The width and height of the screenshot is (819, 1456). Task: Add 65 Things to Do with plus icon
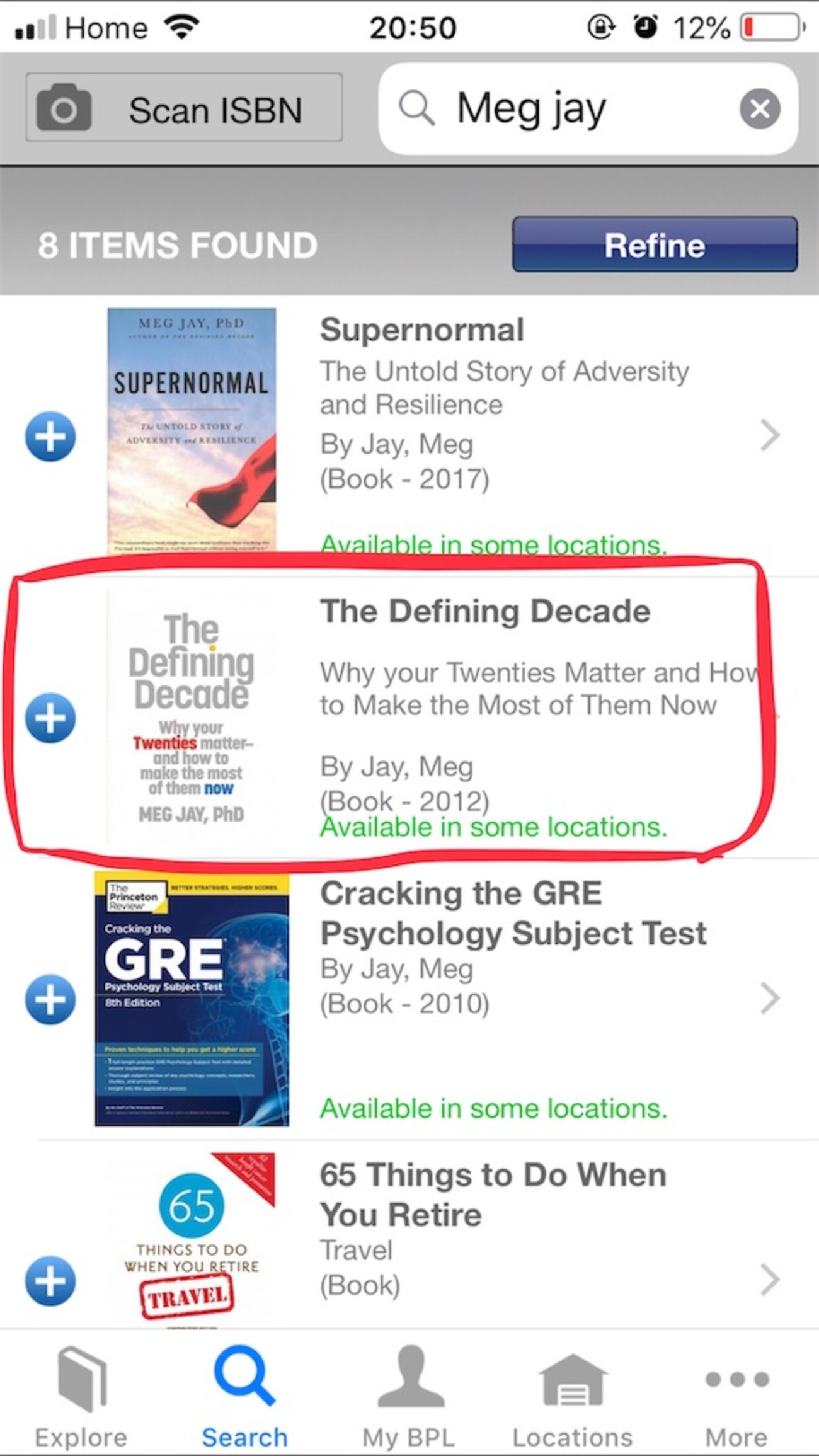point(50,1280)
